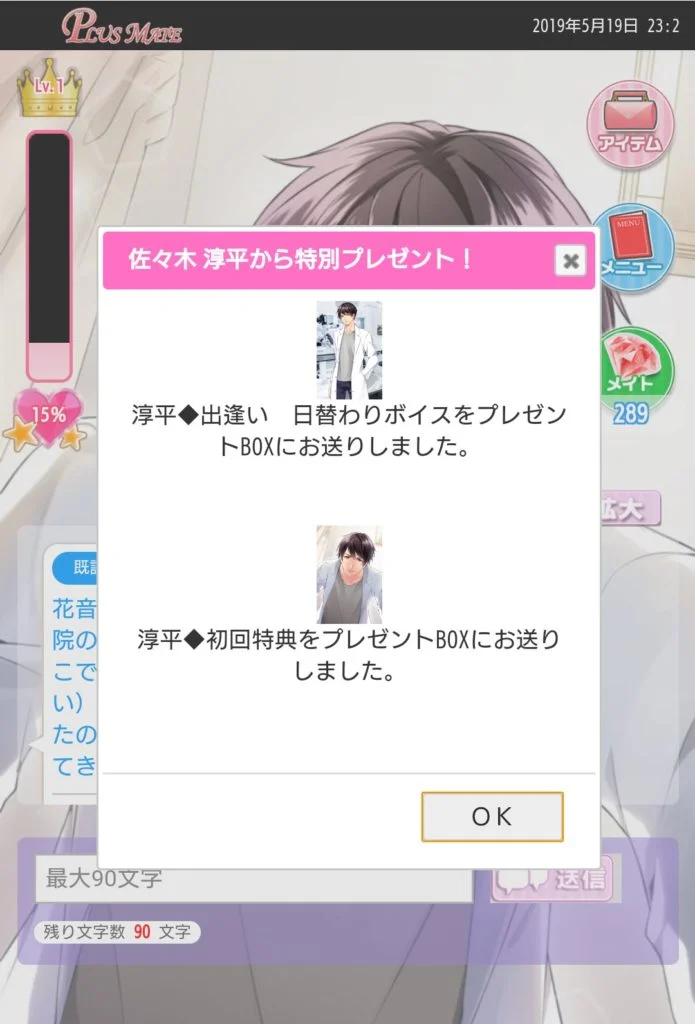Focus the 最大90文字 message field
The image size is (695, 1024).
(254, 879)
